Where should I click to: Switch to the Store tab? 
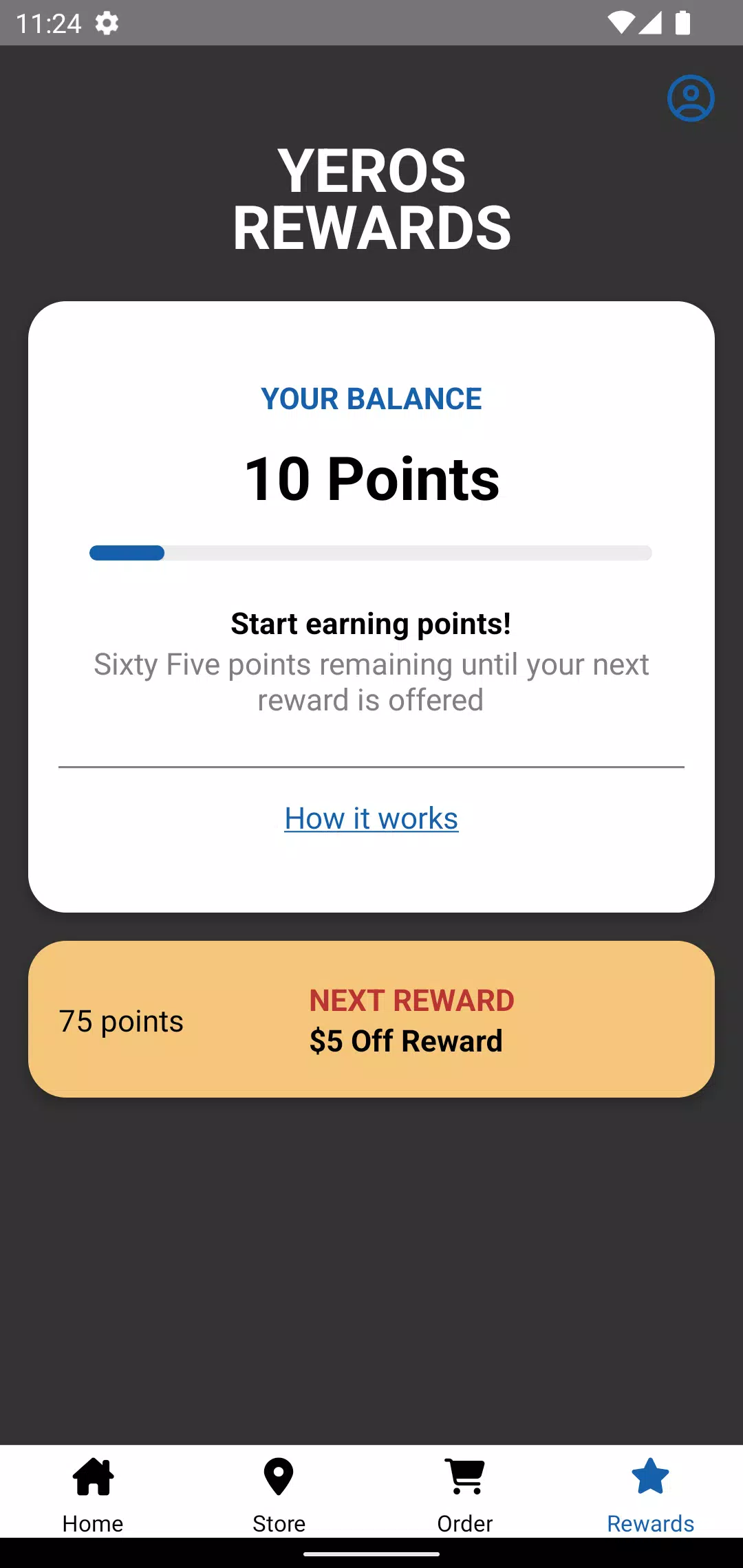(279, 1494)
